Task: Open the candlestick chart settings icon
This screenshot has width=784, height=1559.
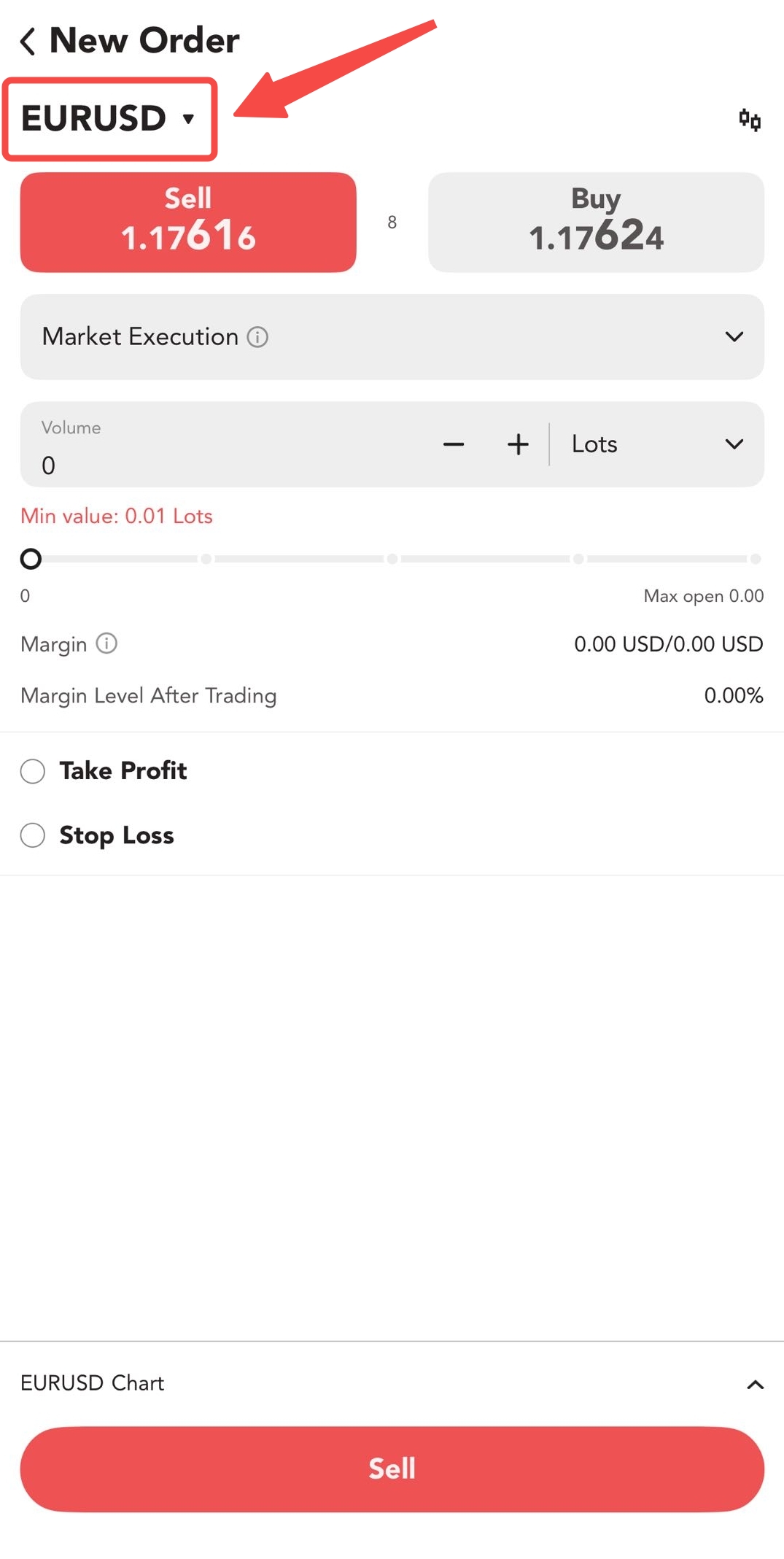Action: 749,120
